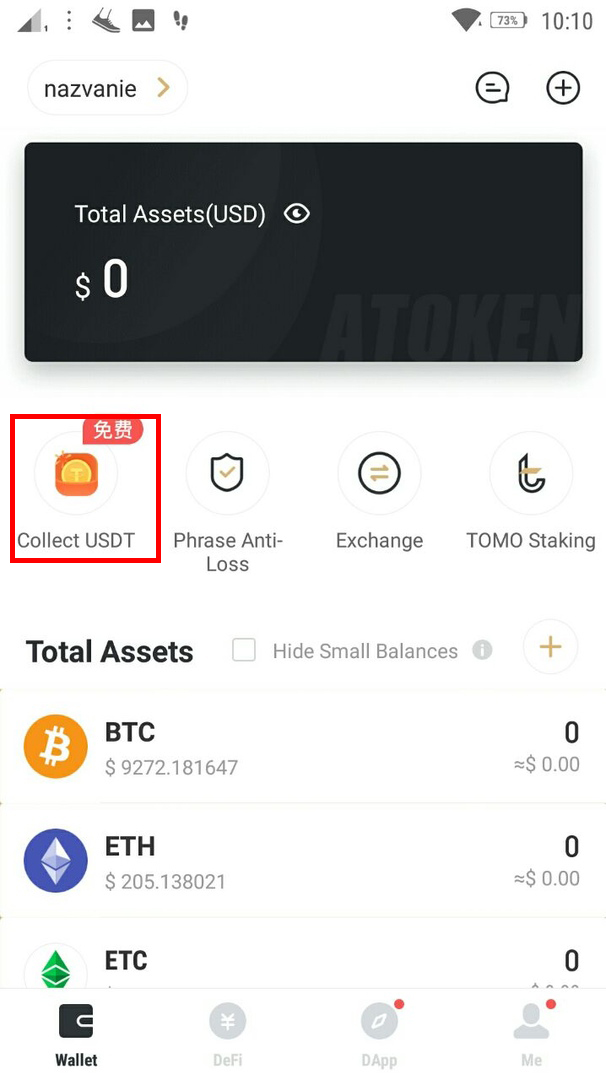This screenshot has height=1080, width=606.
Task: Switch to the Wallet tab
Action: point(76,1033)
